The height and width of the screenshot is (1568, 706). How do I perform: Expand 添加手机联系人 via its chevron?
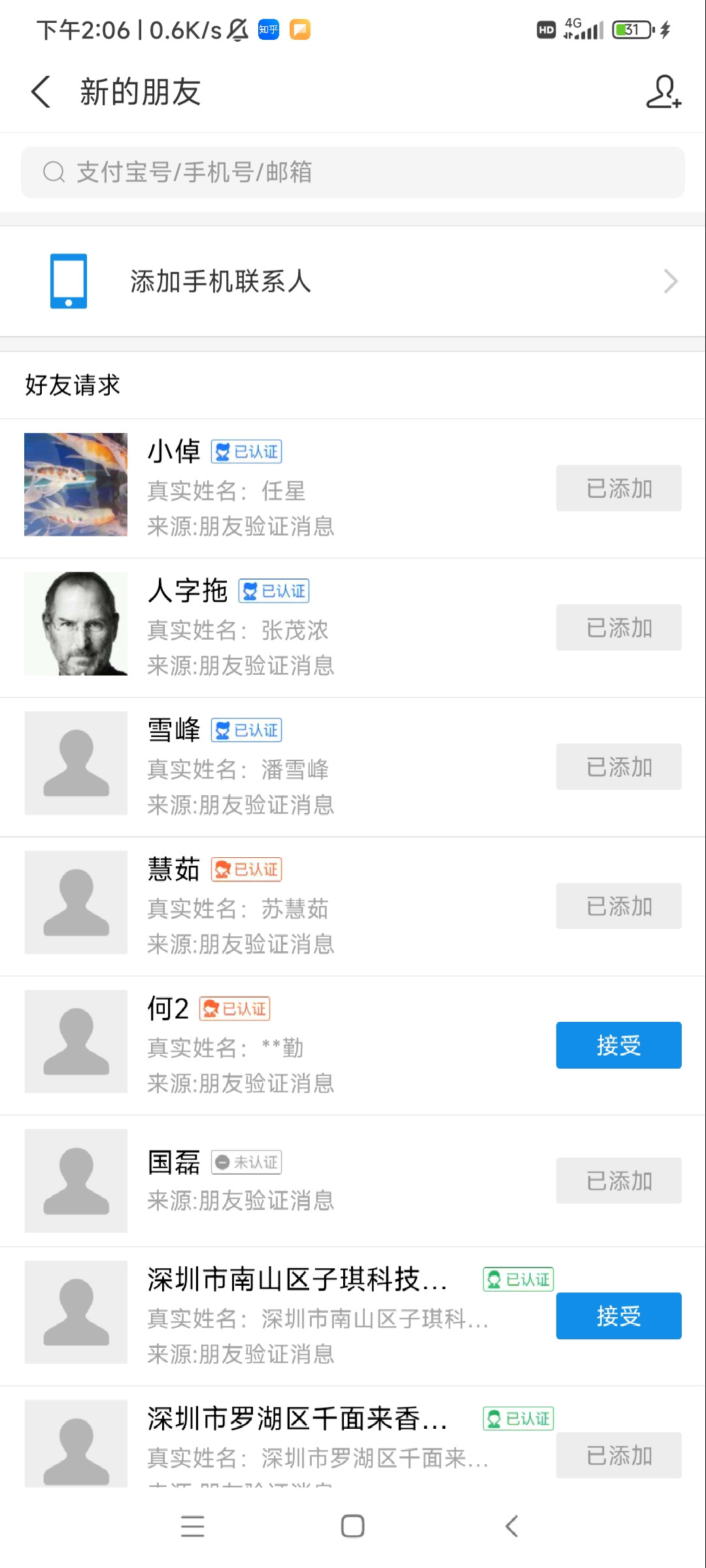click(x=671, y=281)
